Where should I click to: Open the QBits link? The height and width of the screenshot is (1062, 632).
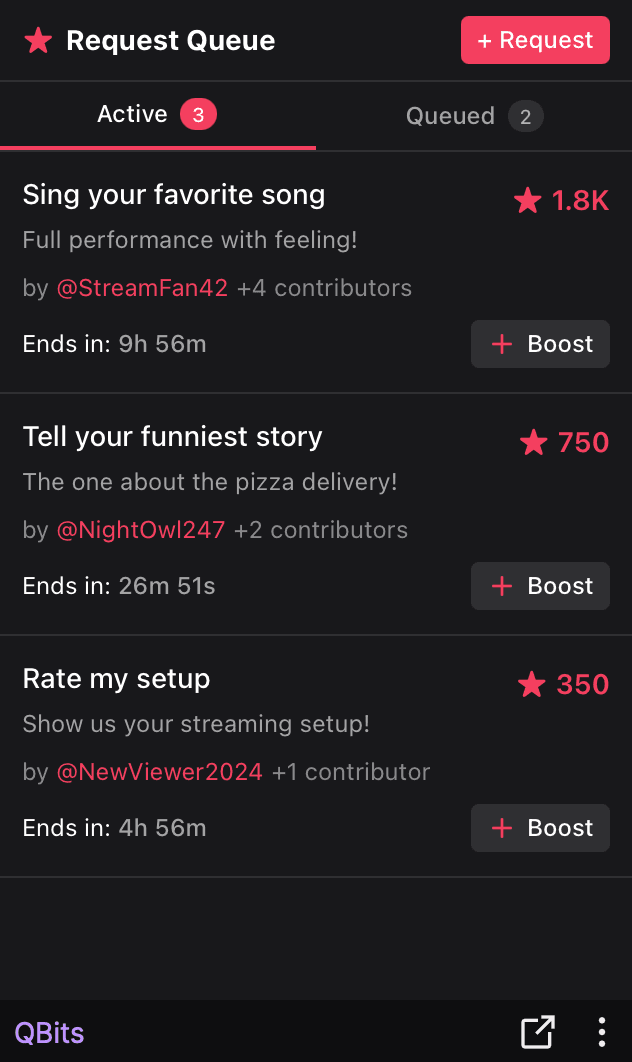(49, 1033)
